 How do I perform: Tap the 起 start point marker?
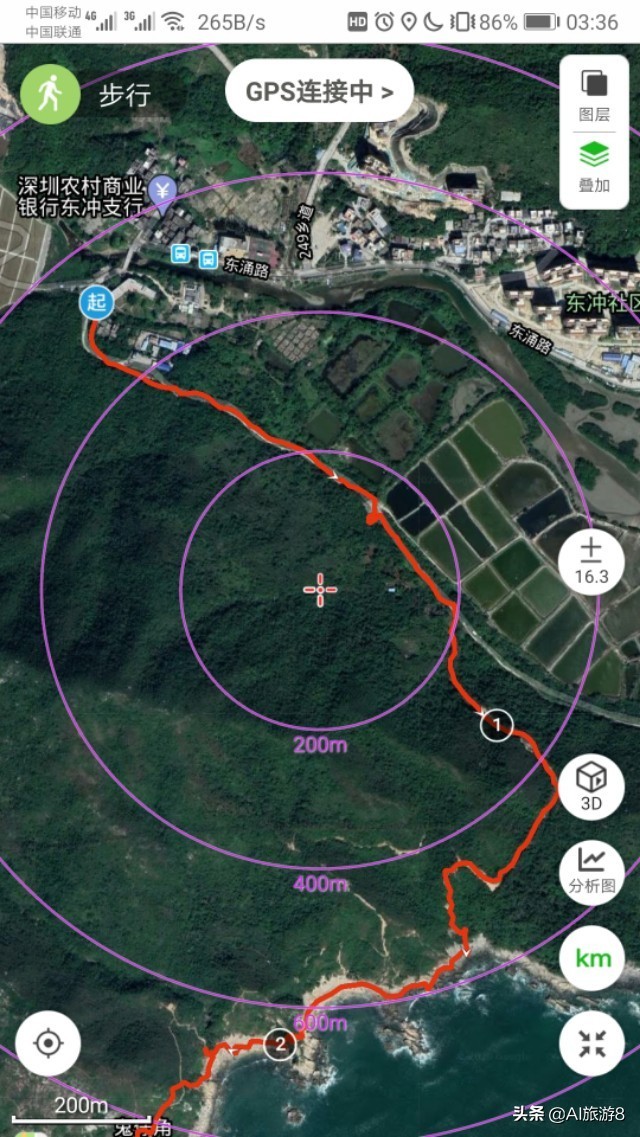tap(98, 302)
